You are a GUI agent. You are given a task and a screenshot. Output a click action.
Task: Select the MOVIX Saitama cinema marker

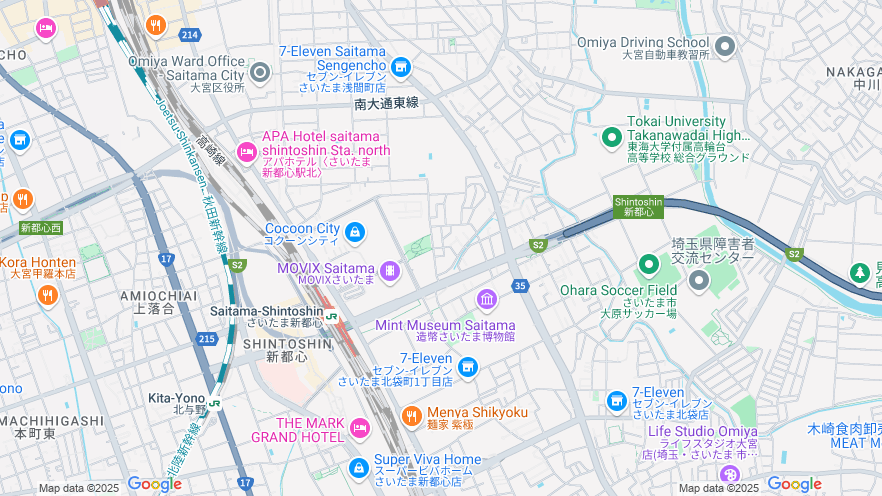coord(389,270)
